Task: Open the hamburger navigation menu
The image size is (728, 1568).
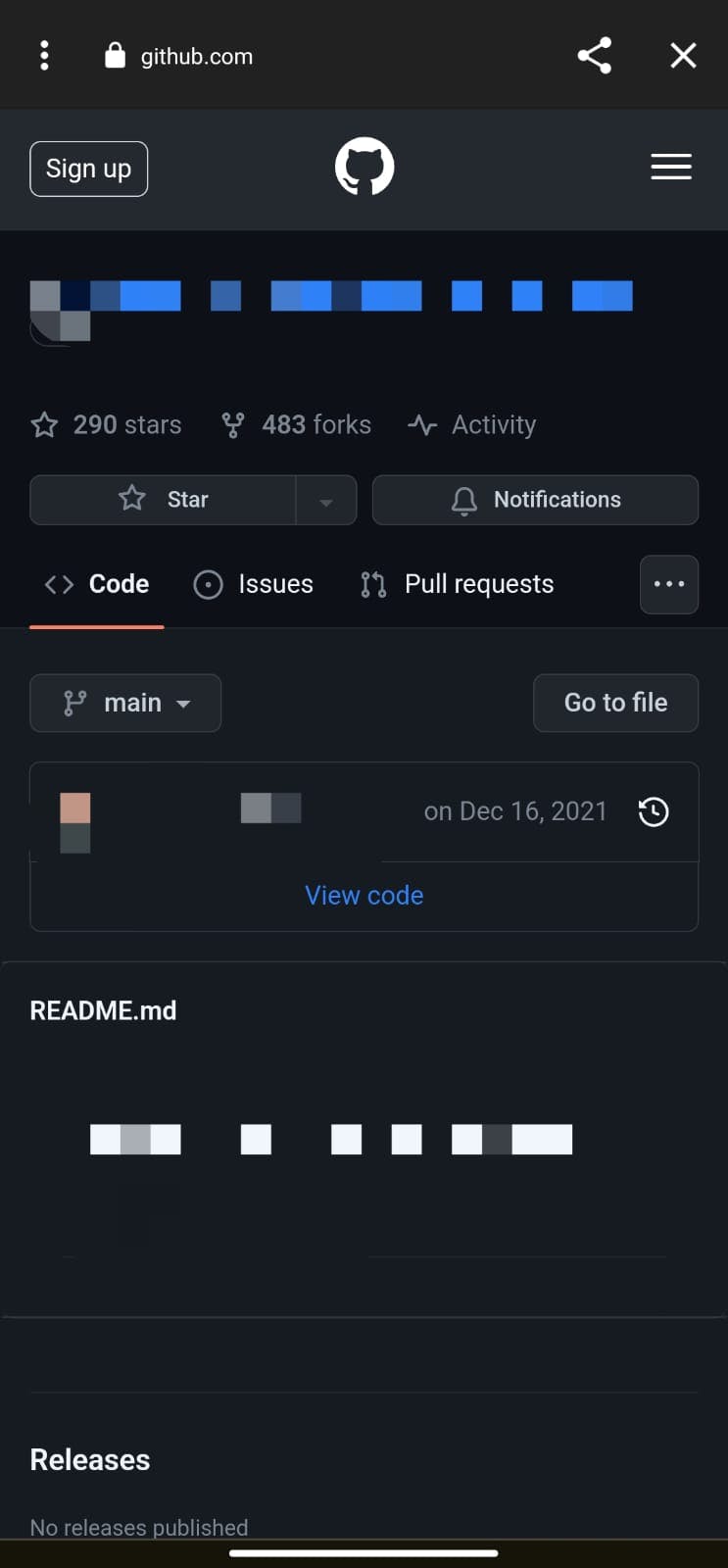Action: coord(671,168)
